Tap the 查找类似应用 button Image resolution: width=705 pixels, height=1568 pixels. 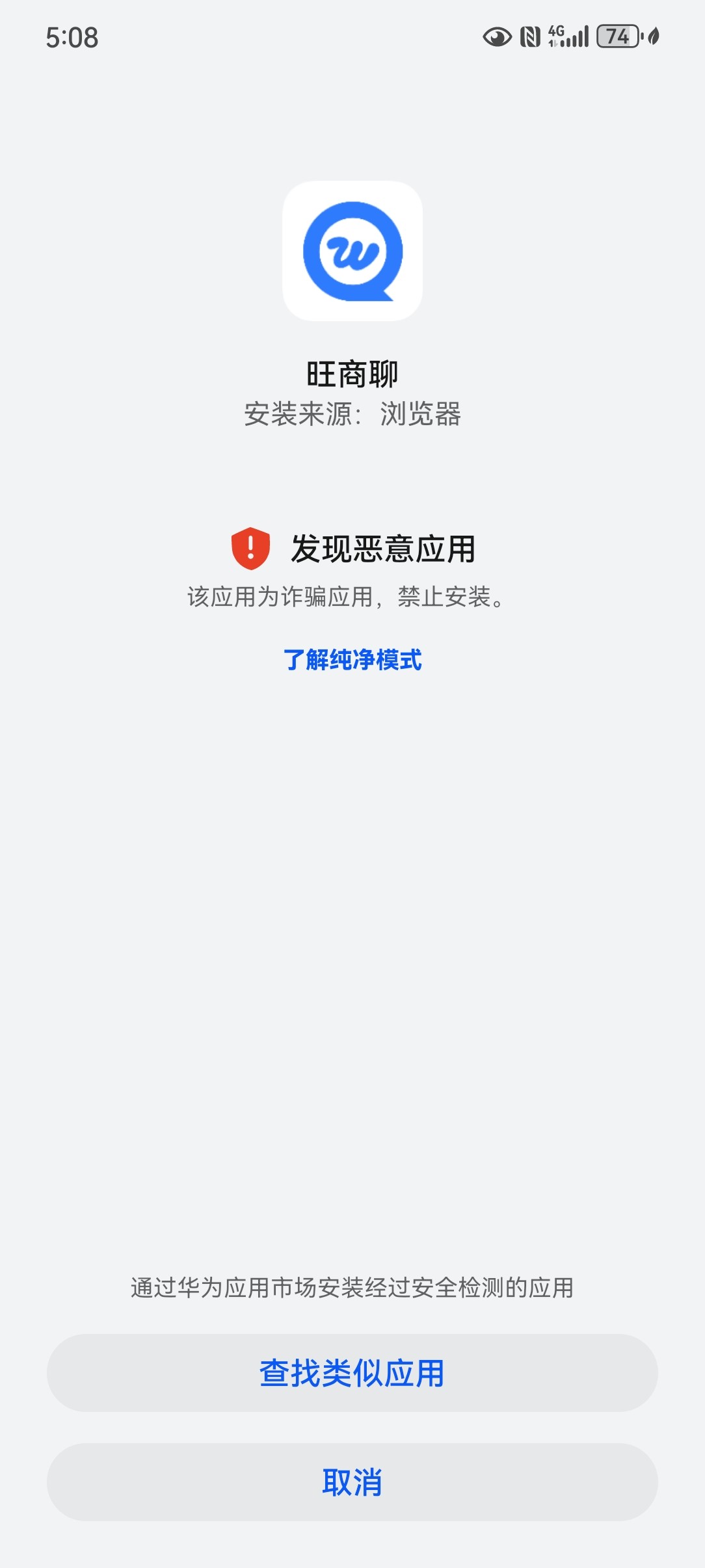(x=352, y=1373)
